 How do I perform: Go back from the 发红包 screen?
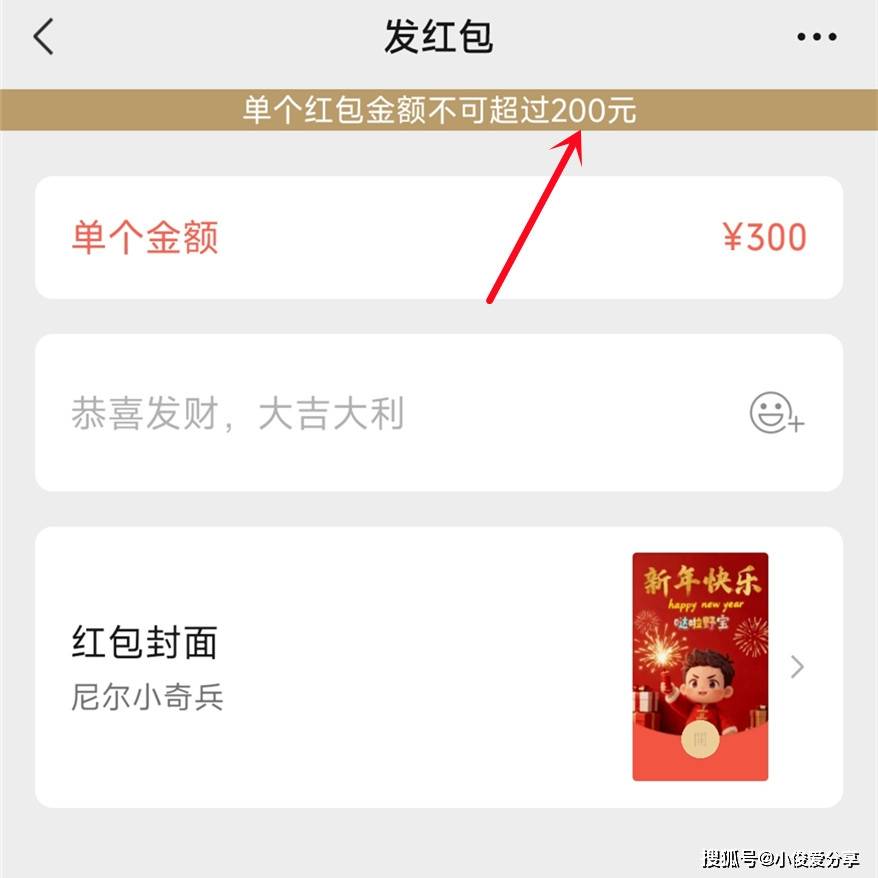(43, 38)
